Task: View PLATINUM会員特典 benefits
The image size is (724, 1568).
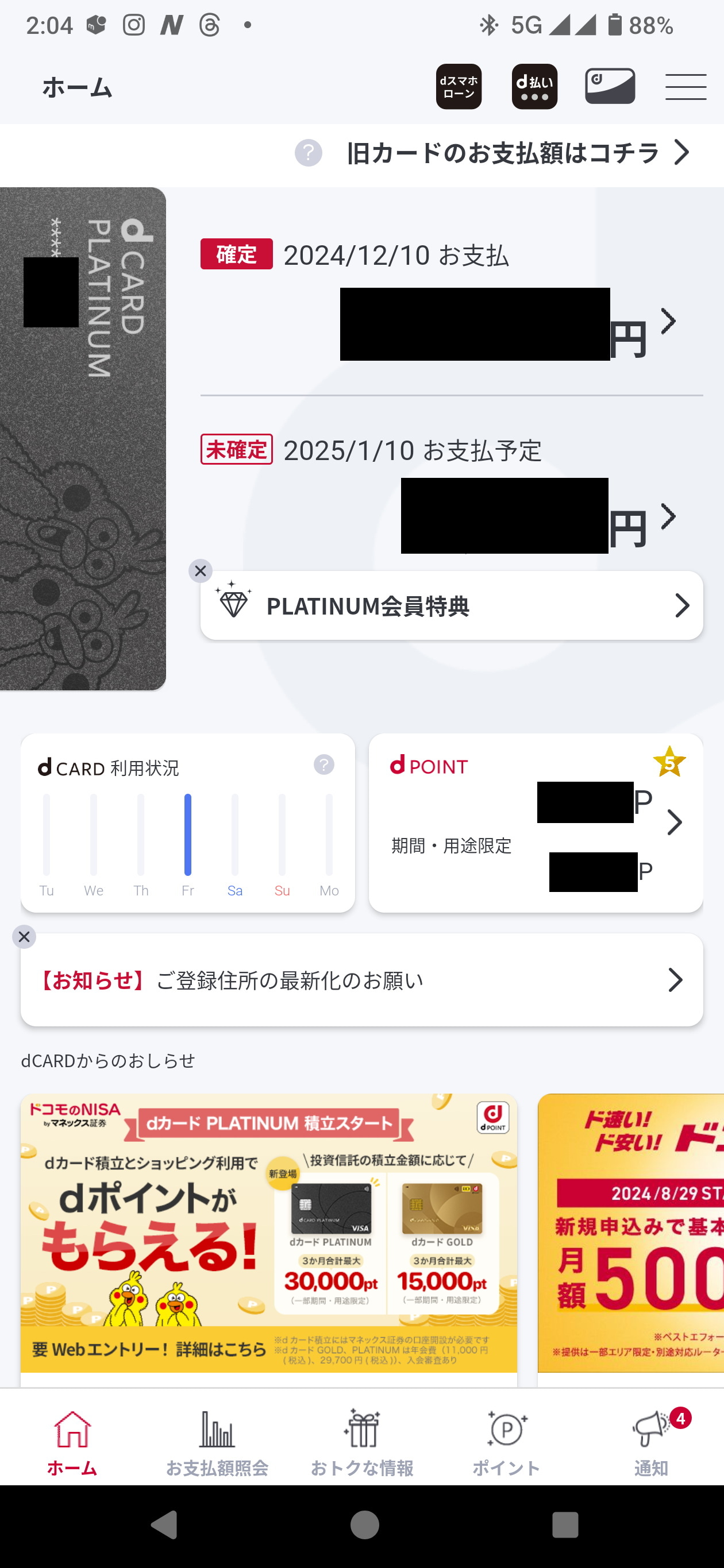Action: pos(450,605)
